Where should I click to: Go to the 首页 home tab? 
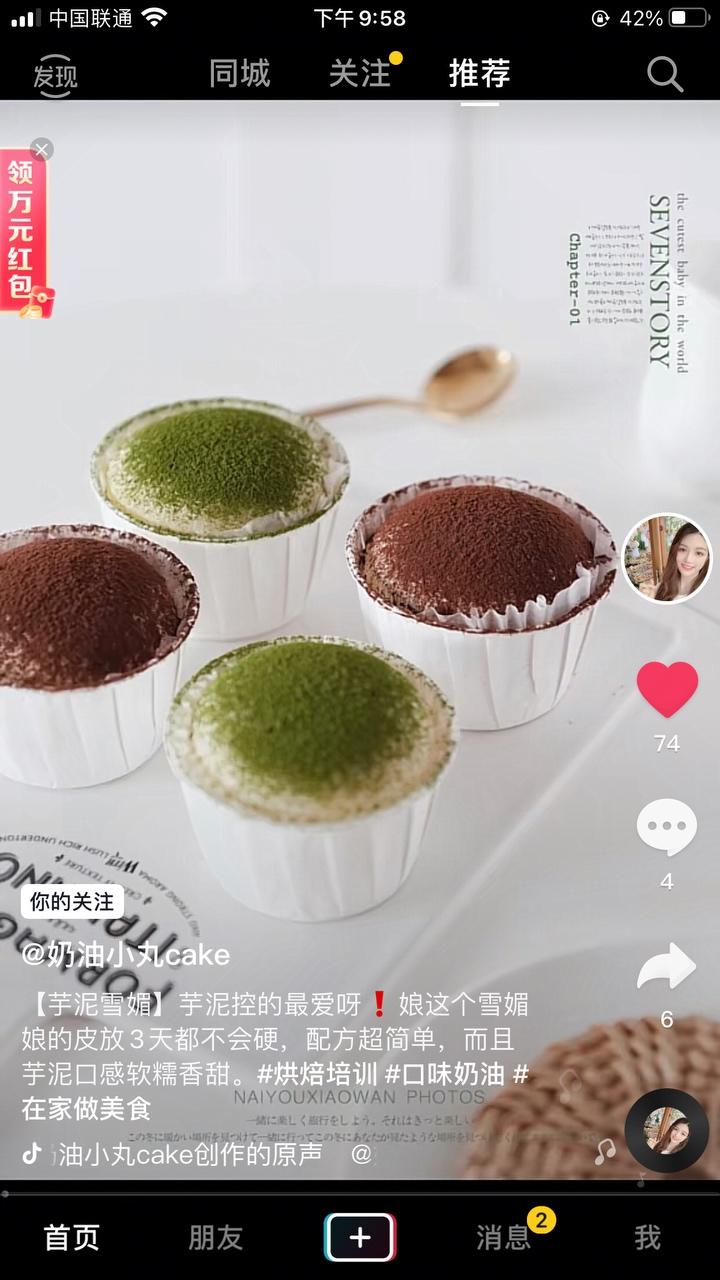pyautogui.click(x=72, y=1237)
